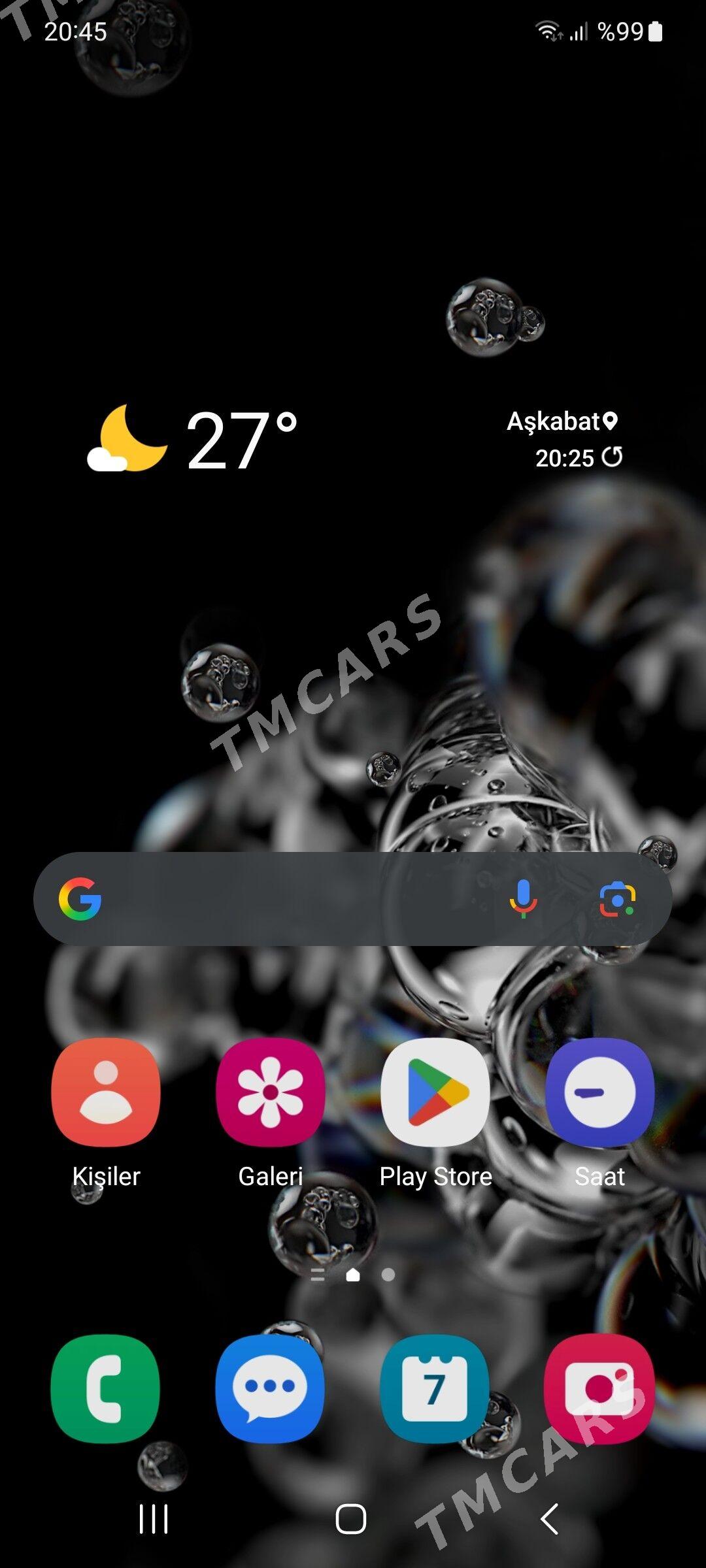Image resolution: width=706 pixels, height=1568 pixels.
Task: Tap the Google search bar
Action: 294,899
